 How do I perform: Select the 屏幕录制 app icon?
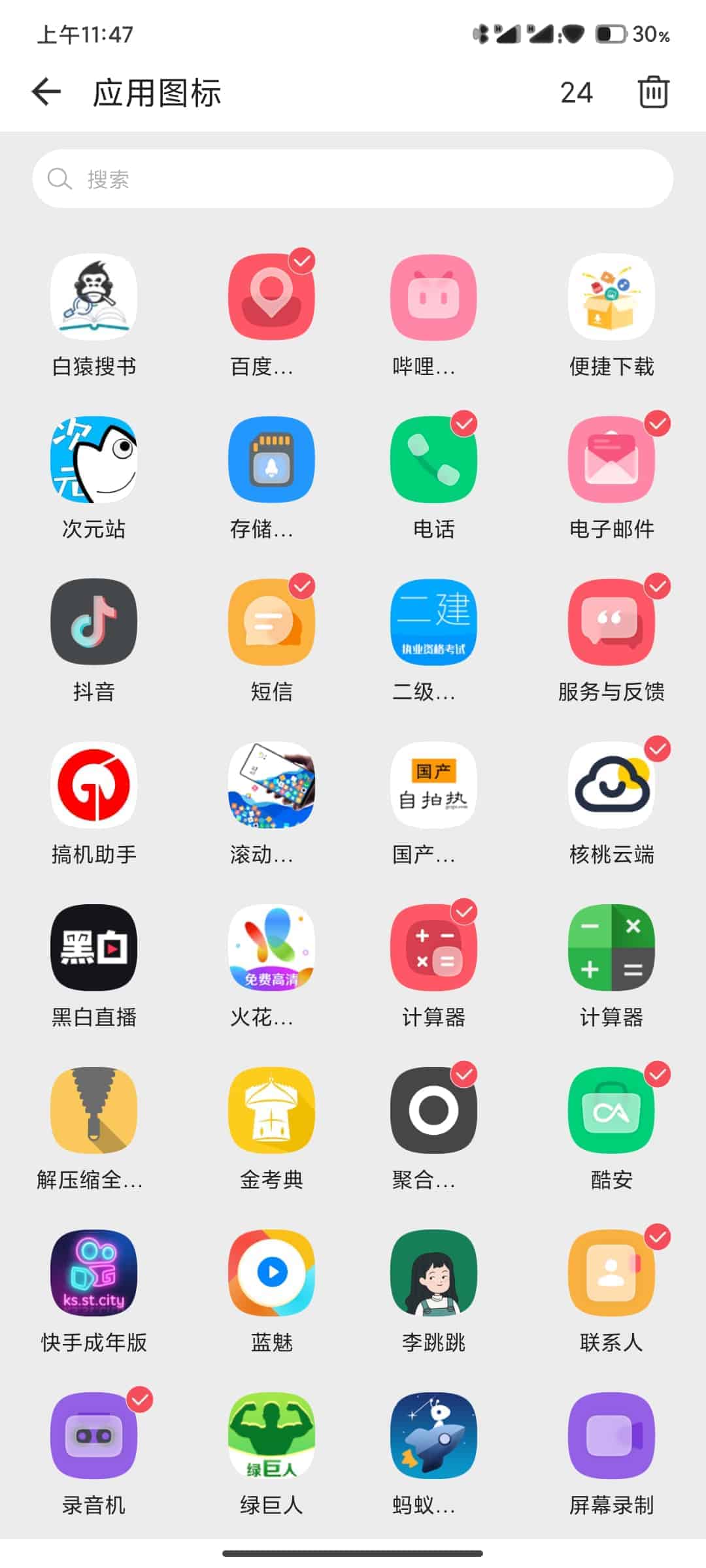(x=611, y=1435)
